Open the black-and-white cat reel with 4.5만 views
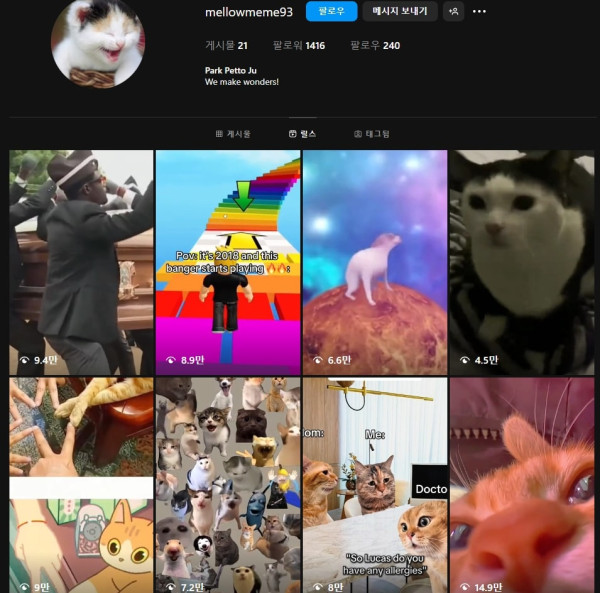 pos(521,262)
